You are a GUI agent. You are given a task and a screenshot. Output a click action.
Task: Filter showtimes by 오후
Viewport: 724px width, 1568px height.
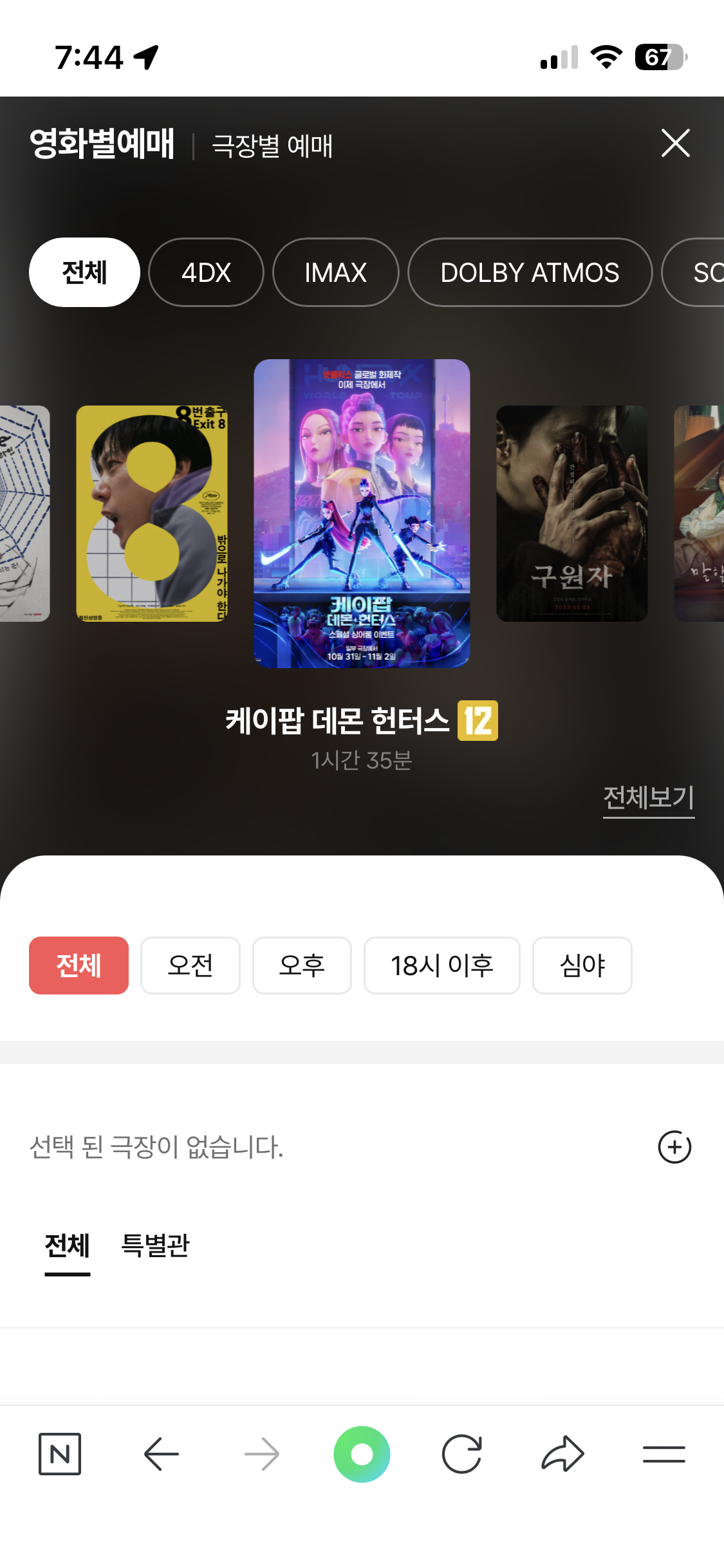pyautogui.click(x=302, y=966)
